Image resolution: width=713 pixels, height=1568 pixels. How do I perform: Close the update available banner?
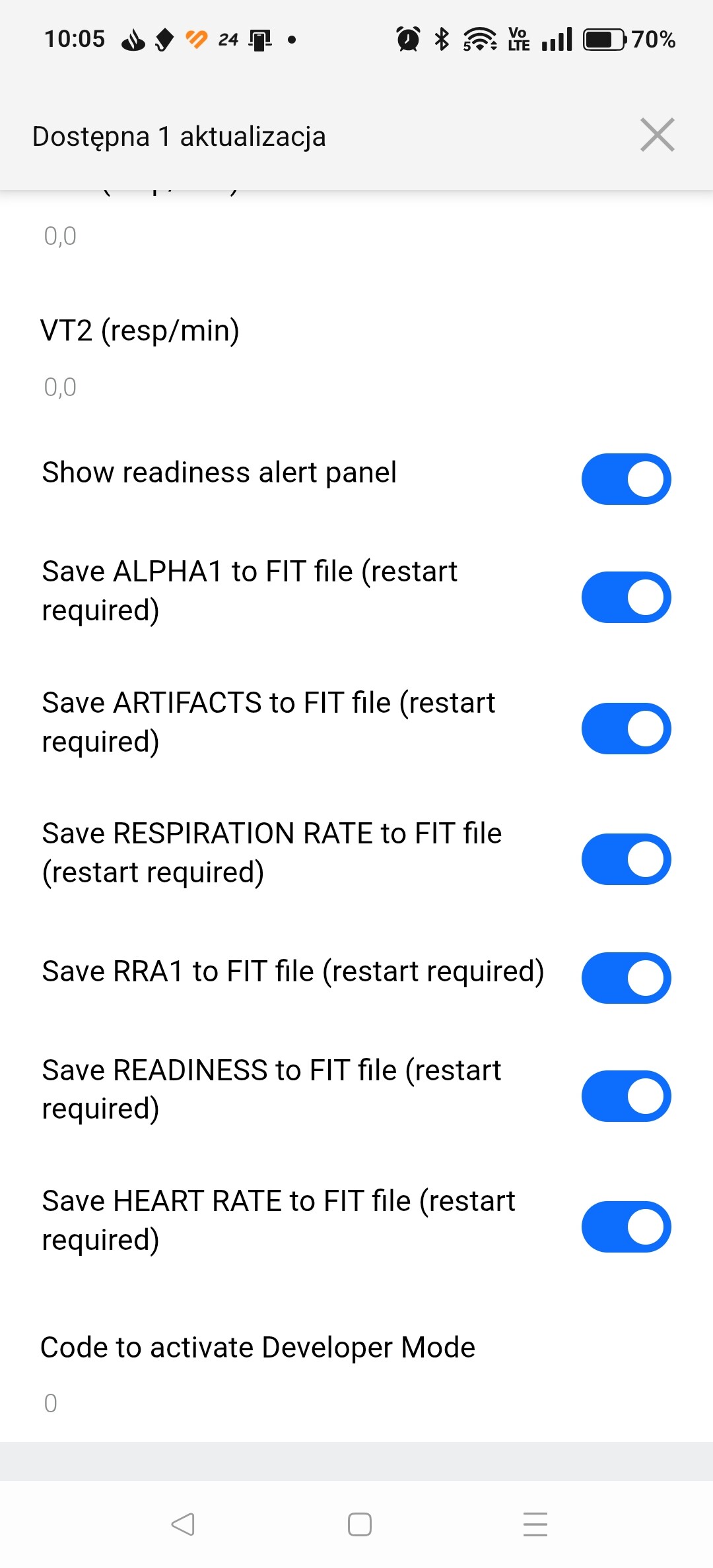click(657, 135)
